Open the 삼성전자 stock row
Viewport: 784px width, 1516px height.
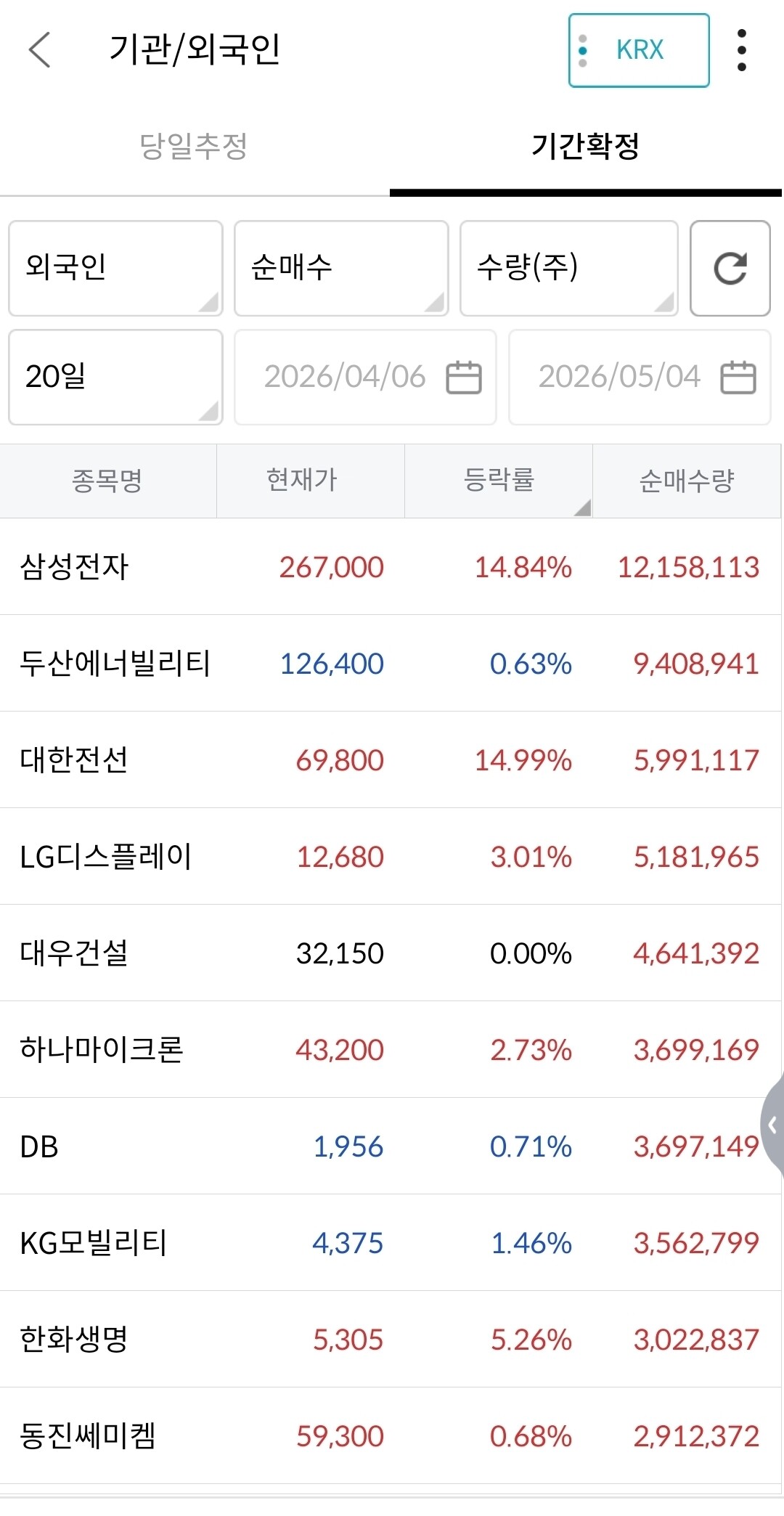click(391, 566)
